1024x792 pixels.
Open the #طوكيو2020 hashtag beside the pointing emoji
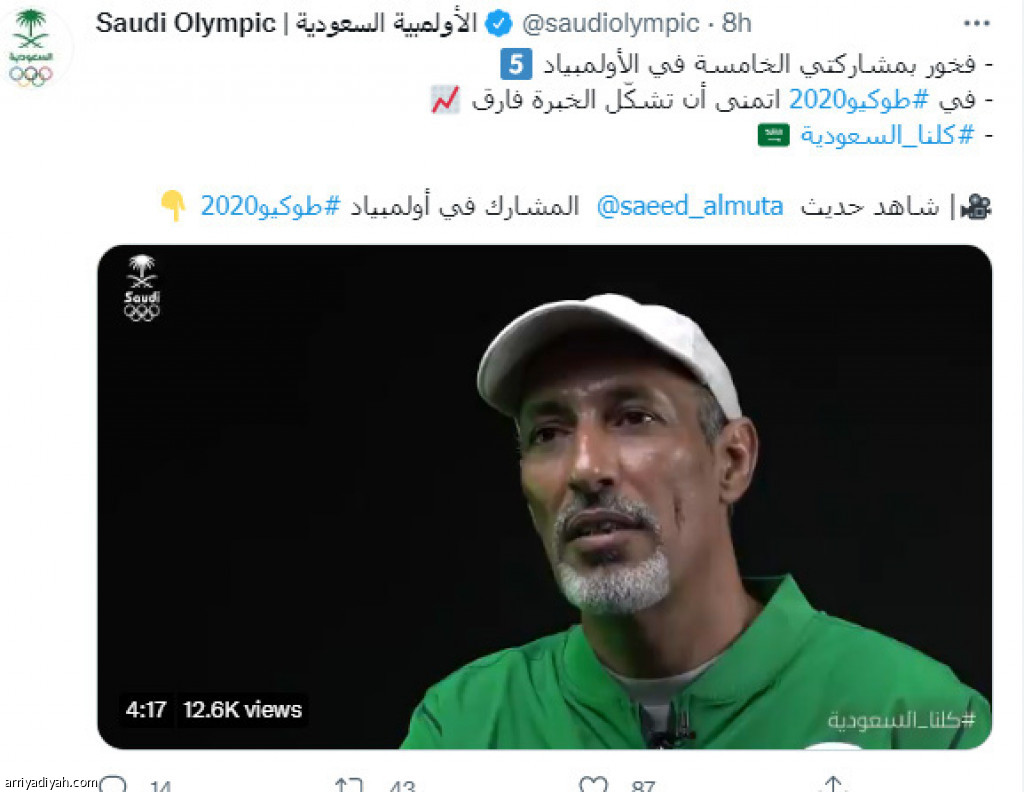270,207
